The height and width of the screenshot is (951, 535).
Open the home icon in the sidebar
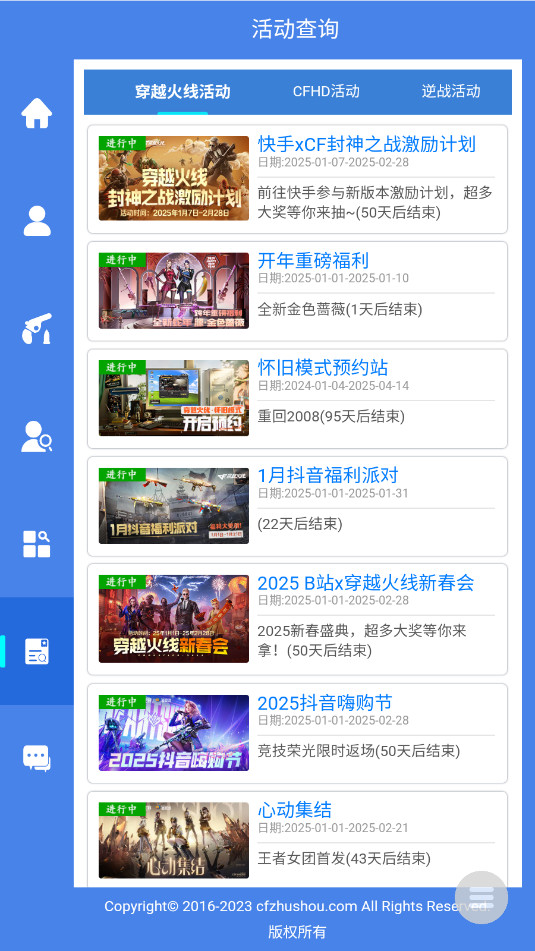(37, 113)
